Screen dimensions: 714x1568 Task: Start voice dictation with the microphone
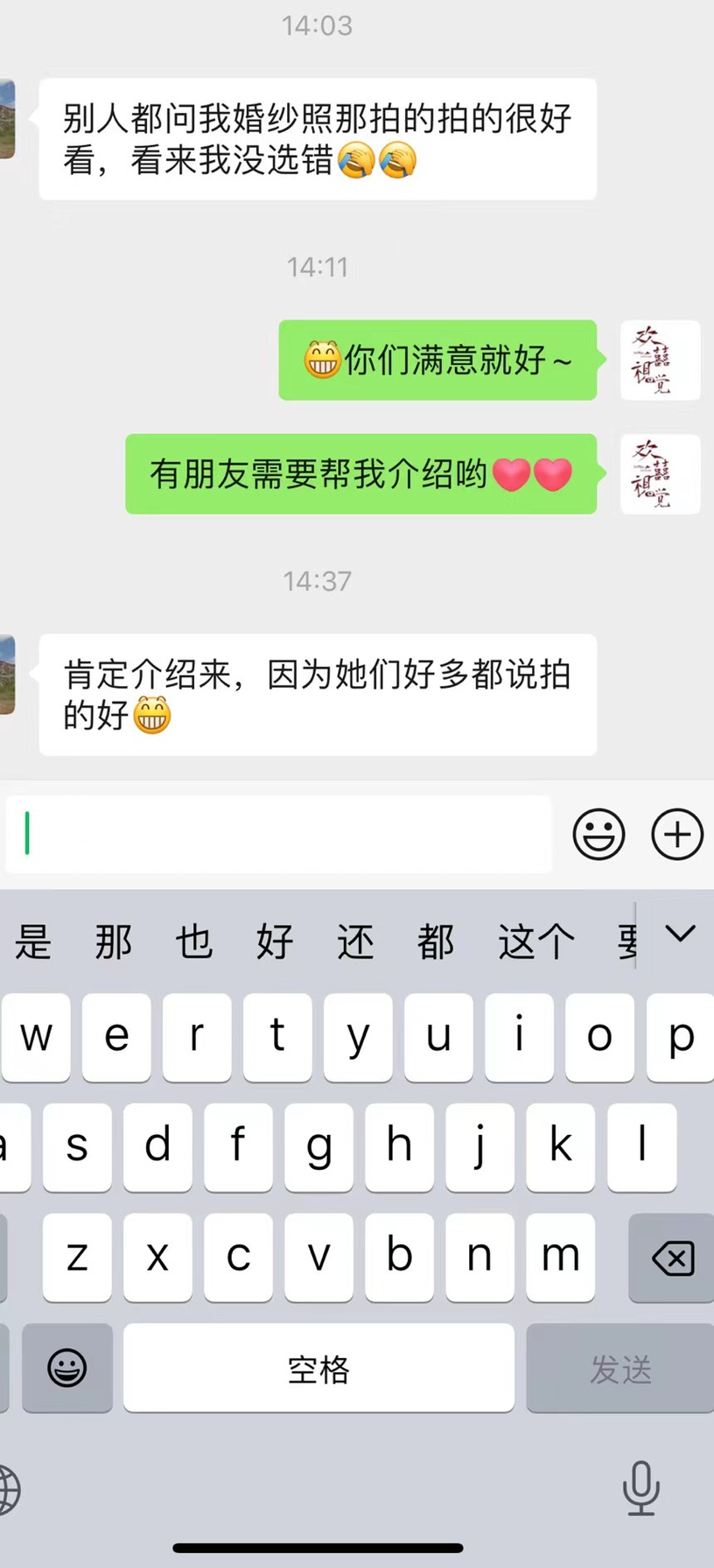pyautogui.click(x=640, y=1487)
